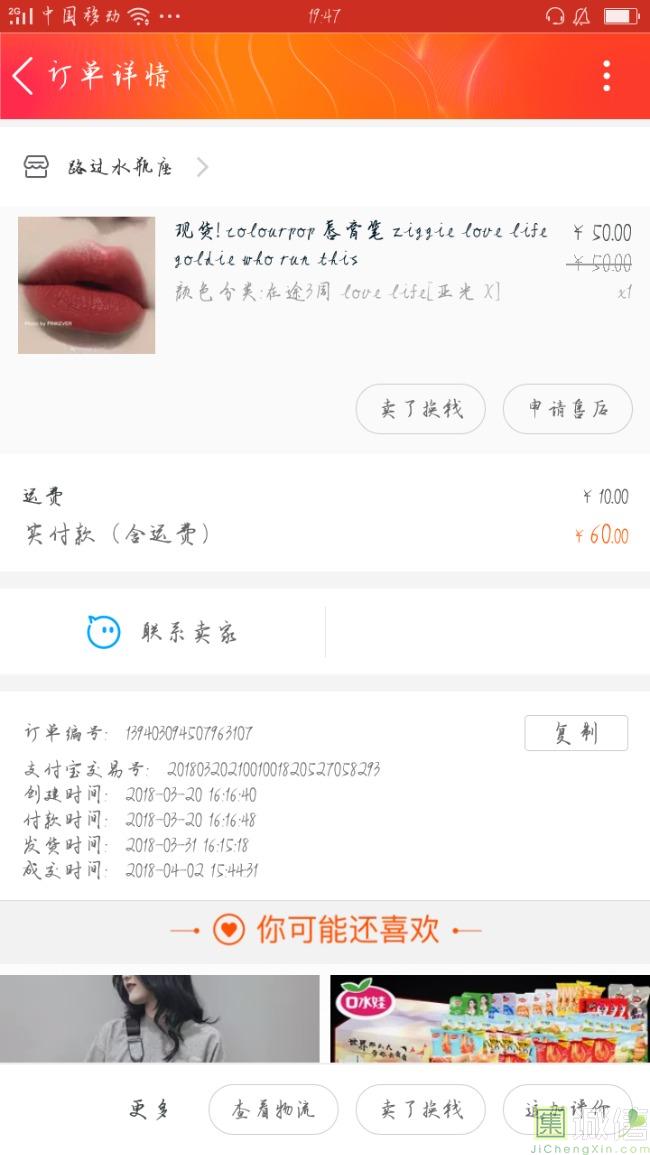Open the recommended 口水娃 snack item
The height and width of the screenshot is (1155, 650).
point(489,1018)
